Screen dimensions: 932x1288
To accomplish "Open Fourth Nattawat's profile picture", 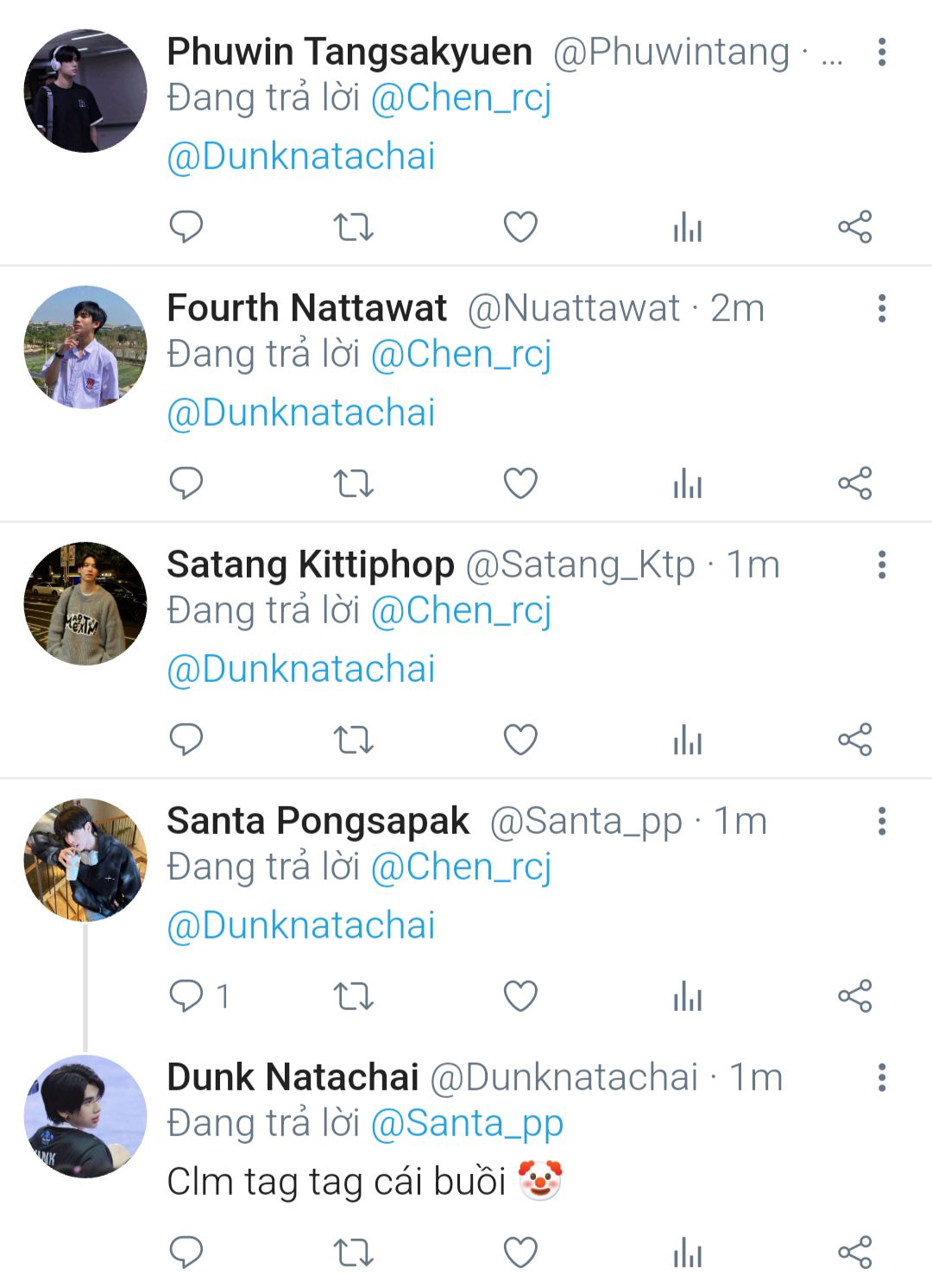I will [85, 347].
